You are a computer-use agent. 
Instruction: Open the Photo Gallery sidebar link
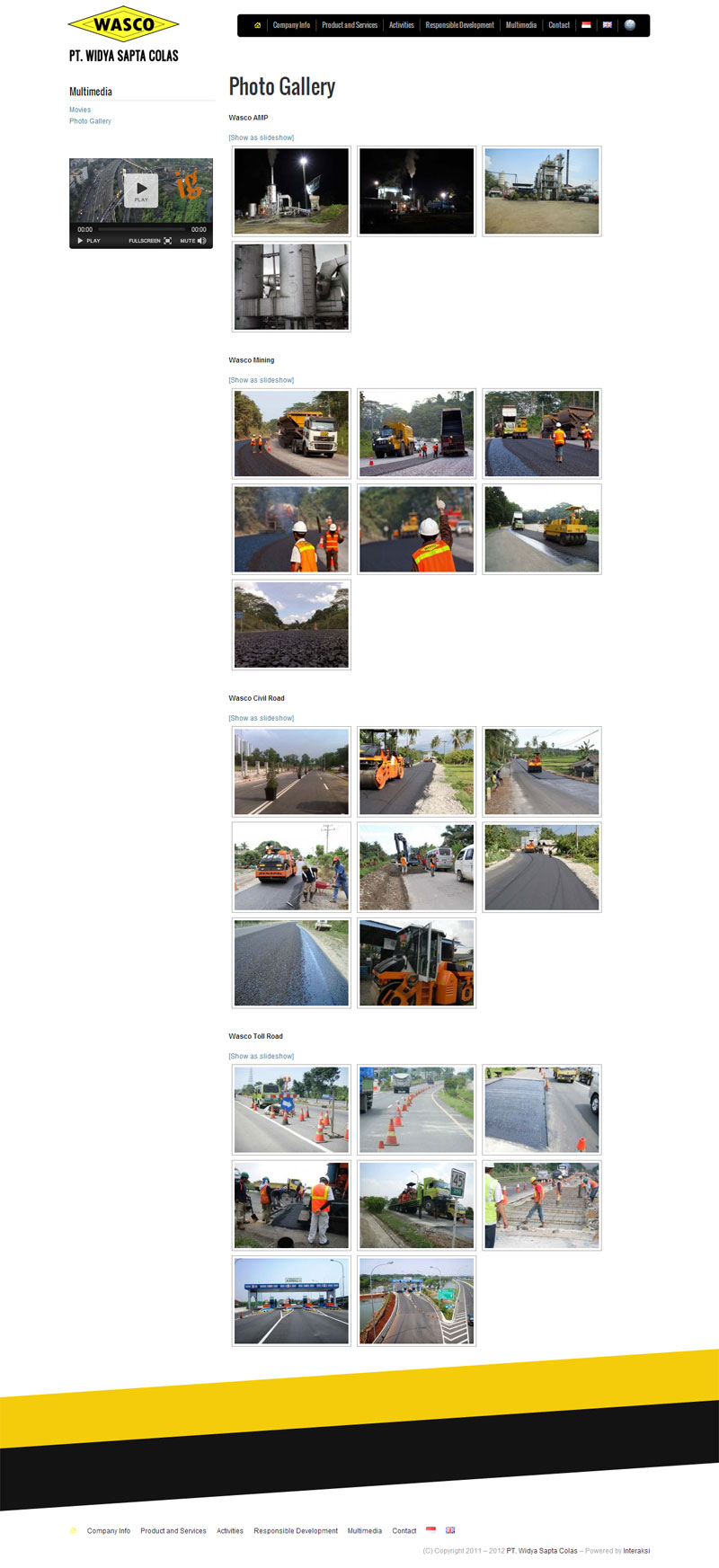tap(90, 121)
